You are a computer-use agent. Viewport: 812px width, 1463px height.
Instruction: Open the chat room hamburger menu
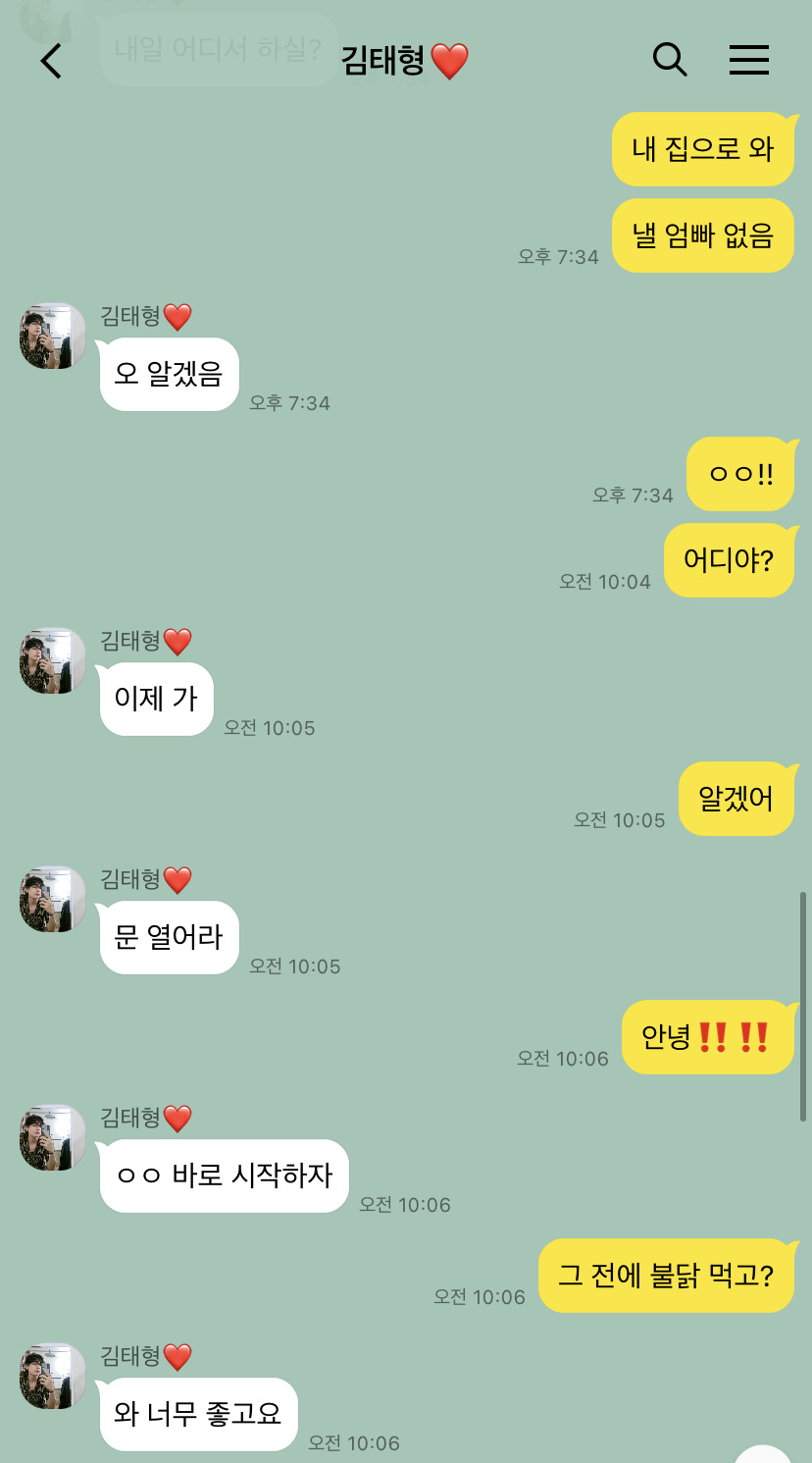pos(749,61)
